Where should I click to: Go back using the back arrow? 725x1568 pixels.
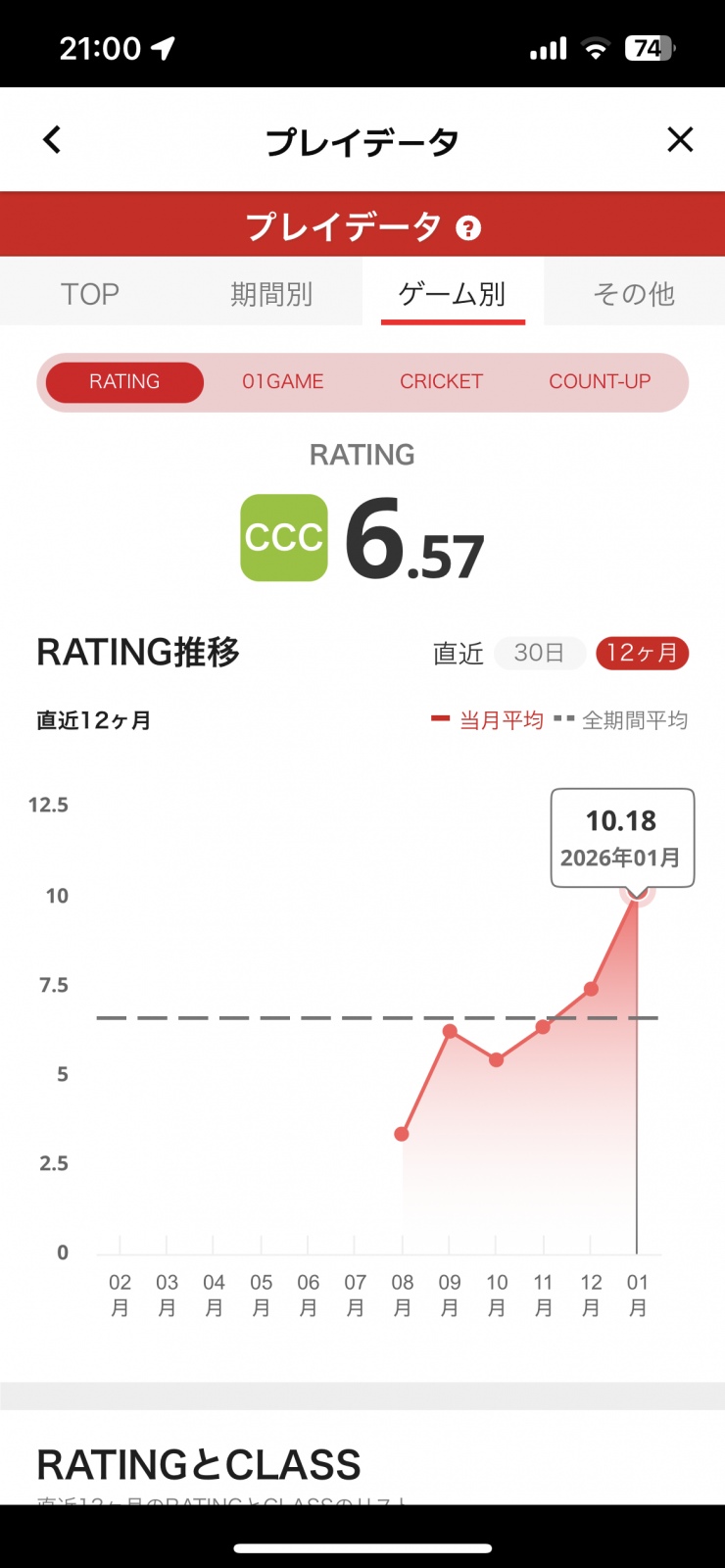tap(52, 140)
